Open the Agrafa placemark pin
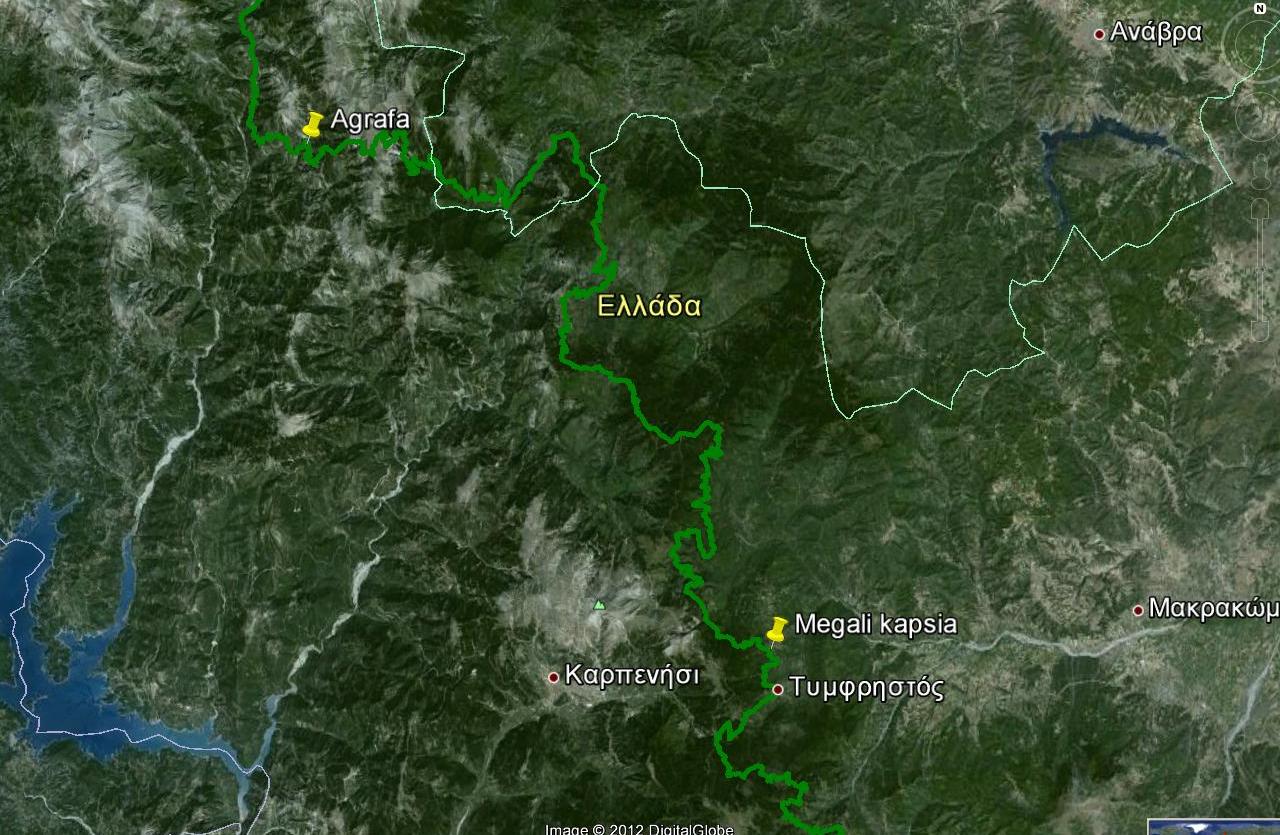Image resolution: width=1280 pixels, height=835 pixels. 312,125
